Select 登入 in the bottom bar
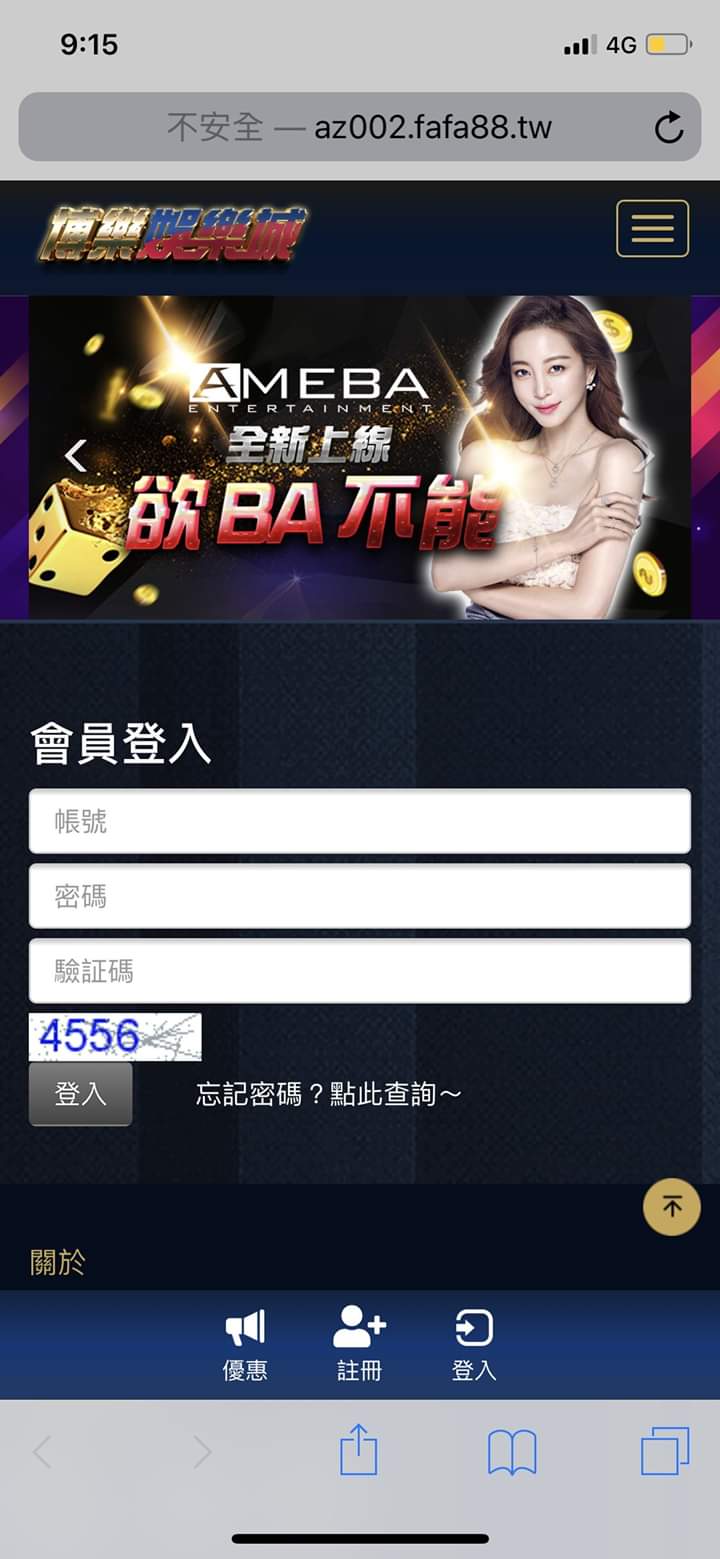 (x=474, y=1345)
